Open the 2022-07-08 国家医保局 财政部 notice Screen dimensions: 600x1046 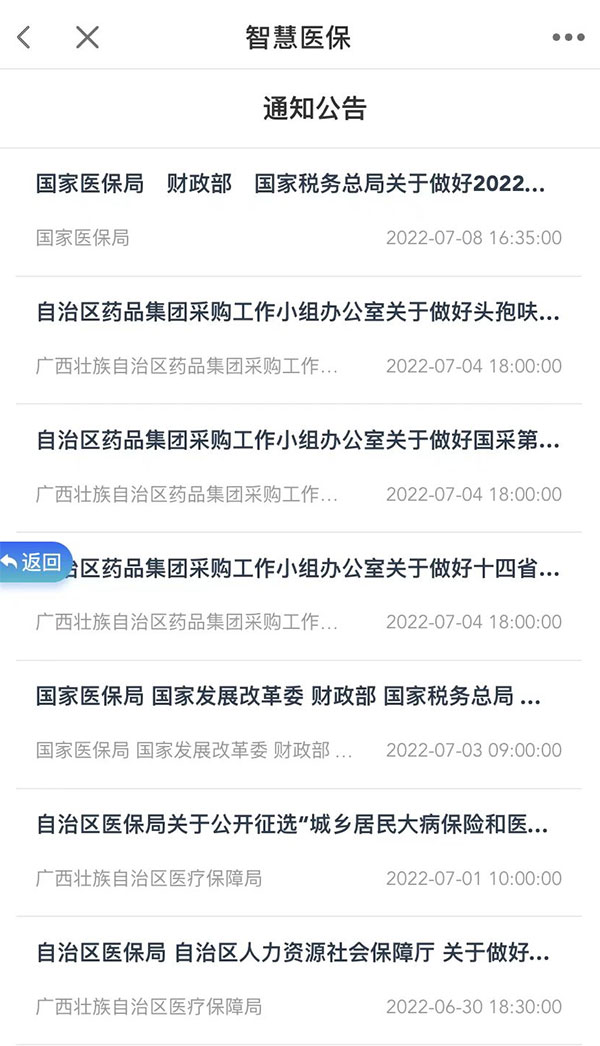click(x=291, y=184)
